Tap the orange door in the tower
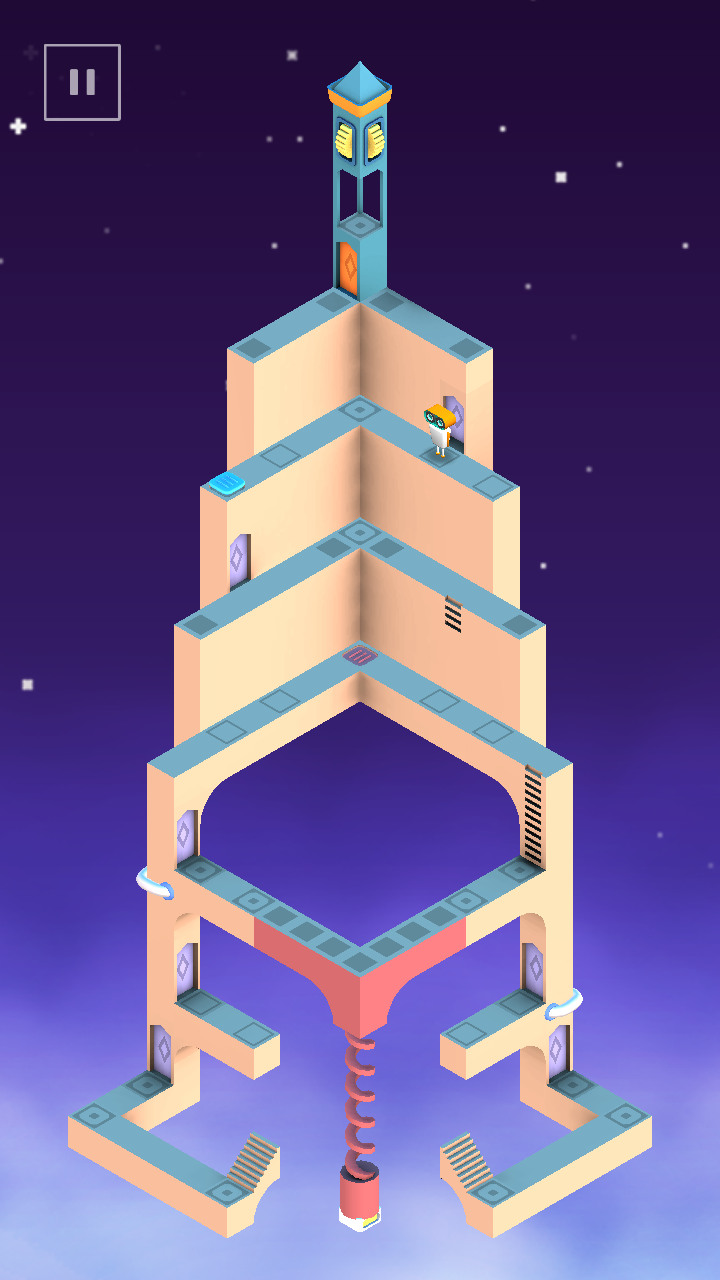Image resolution: width=720 pixels, height=1280 pixels. coord(348,268)
